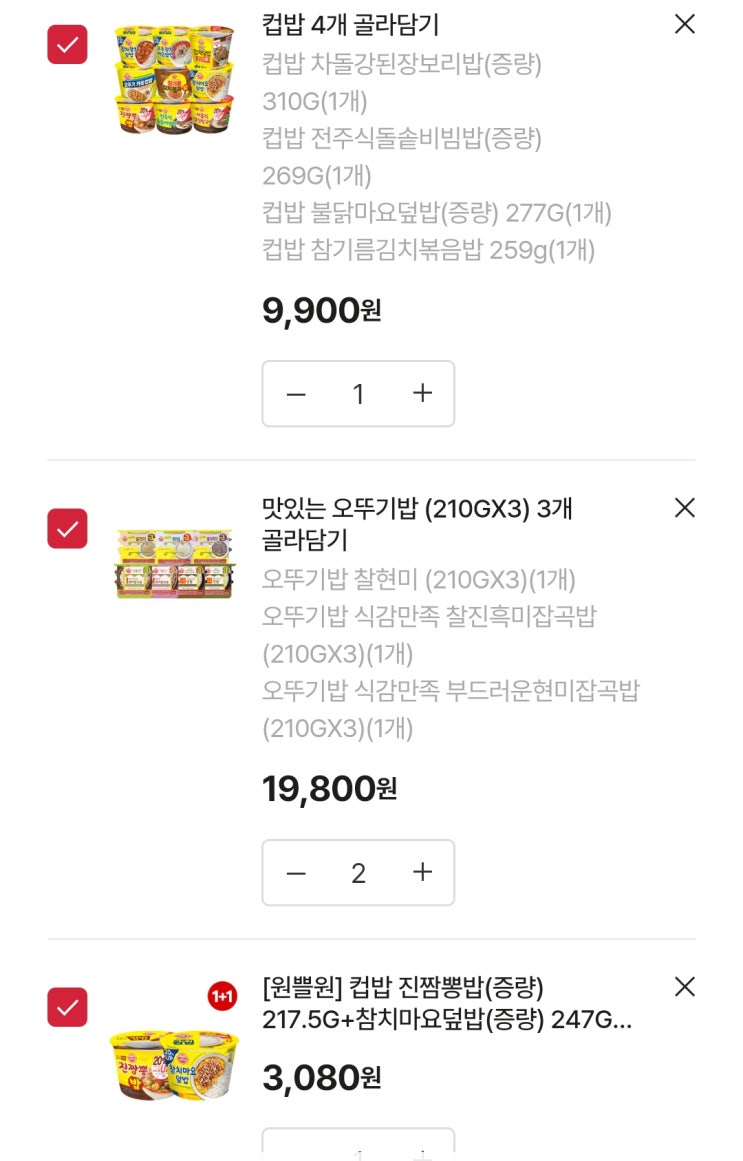Remove 컵밥 4개 골라담기 from cart
Image resolution: width=743 pixels, height=1161 pixels.
tap(684, 24)
